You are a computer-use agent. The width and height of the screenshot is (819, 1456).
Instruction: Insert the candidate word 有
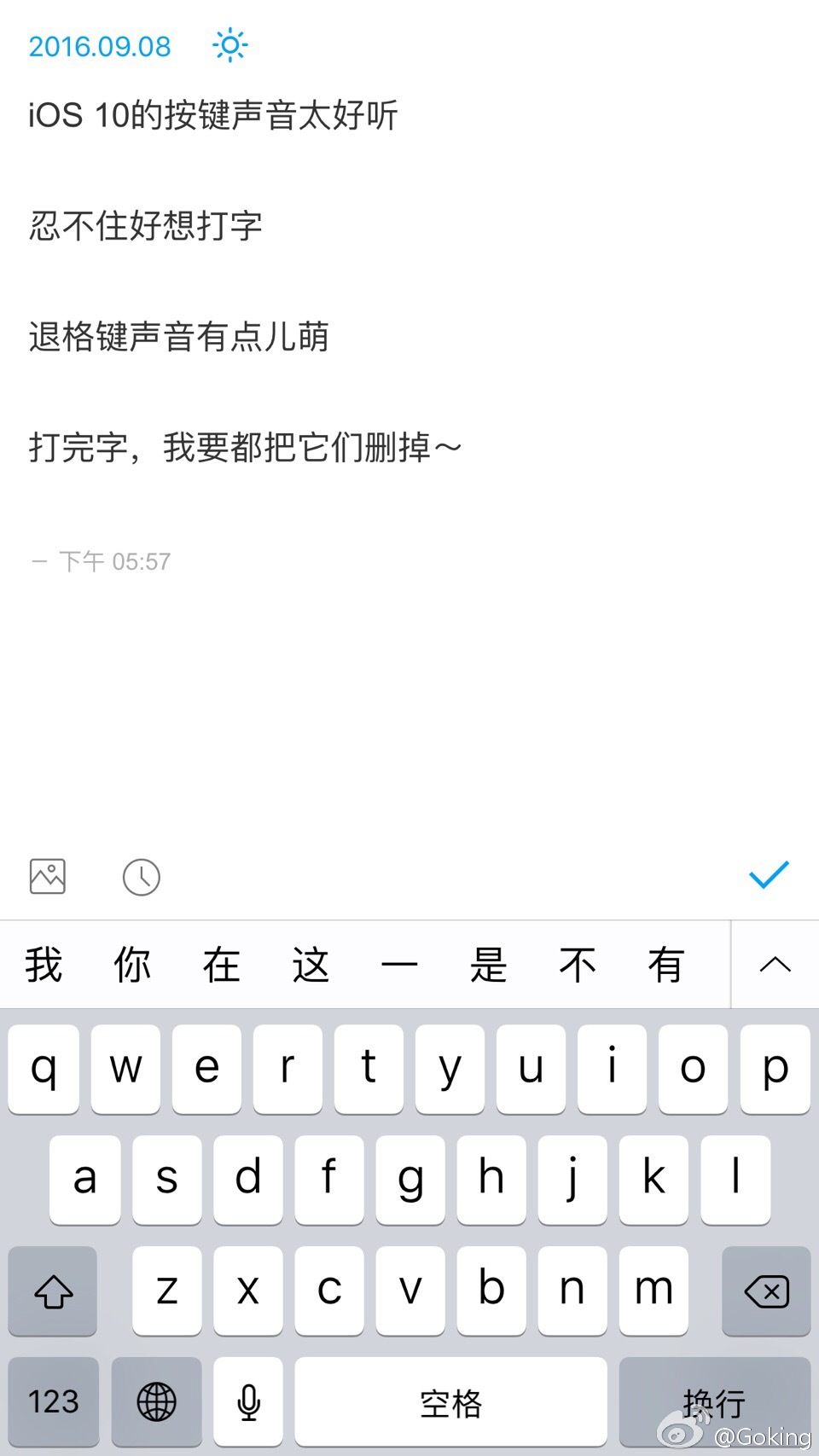pyautogui.click(x=666, y=965)
